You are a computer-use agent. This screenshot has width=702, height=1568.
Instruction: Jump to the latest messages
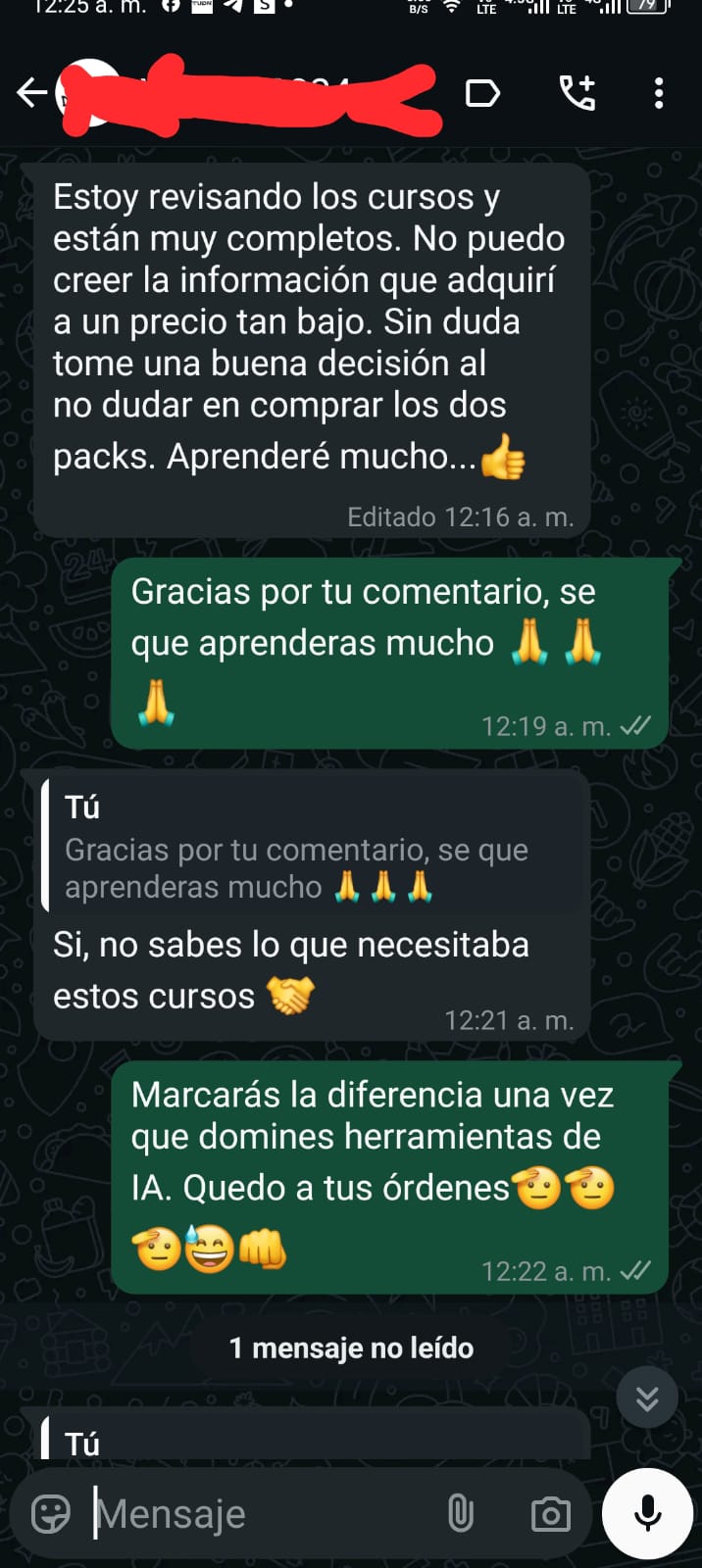tap(647, 1397)
